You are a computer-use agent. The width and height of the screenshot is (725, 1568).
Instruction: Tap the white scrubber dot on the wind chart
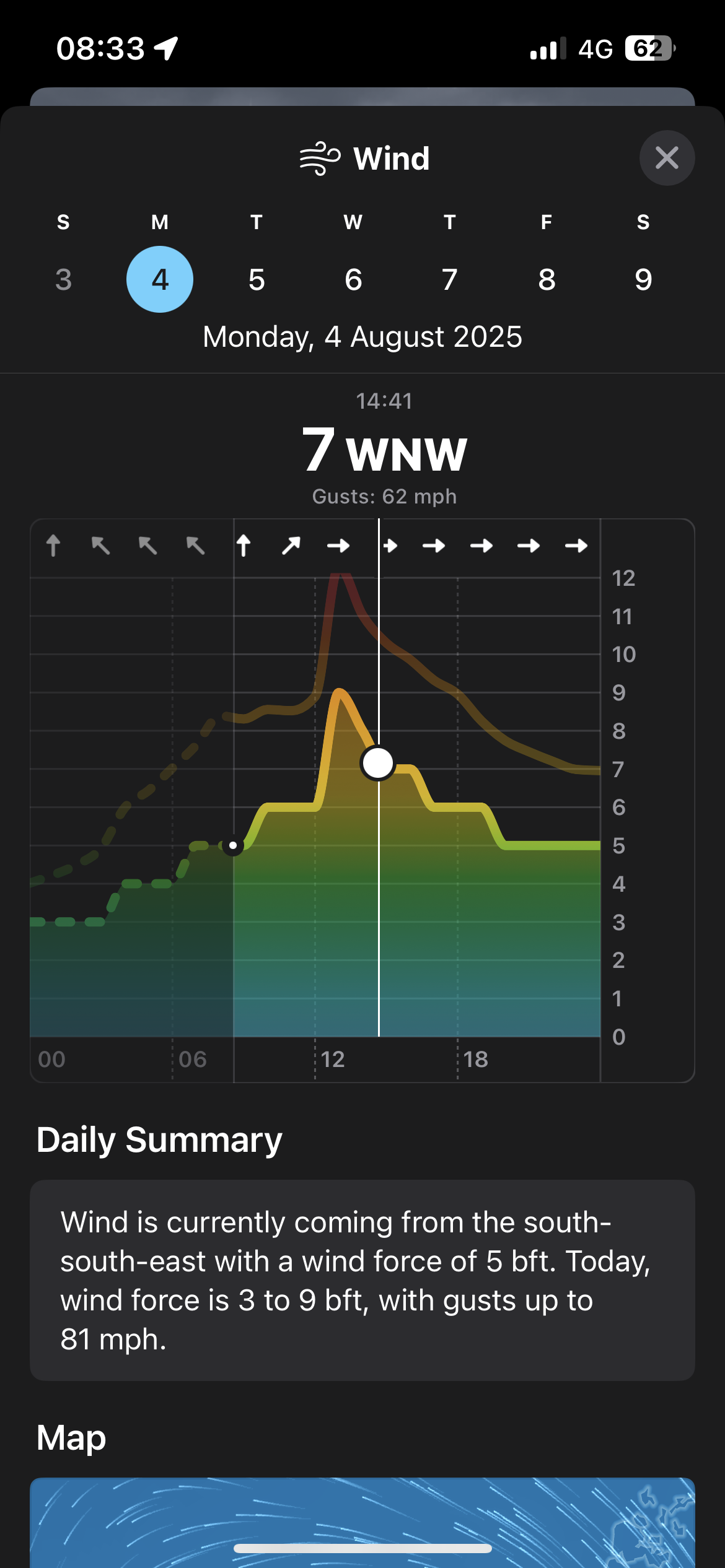click(x=378, y=763)
